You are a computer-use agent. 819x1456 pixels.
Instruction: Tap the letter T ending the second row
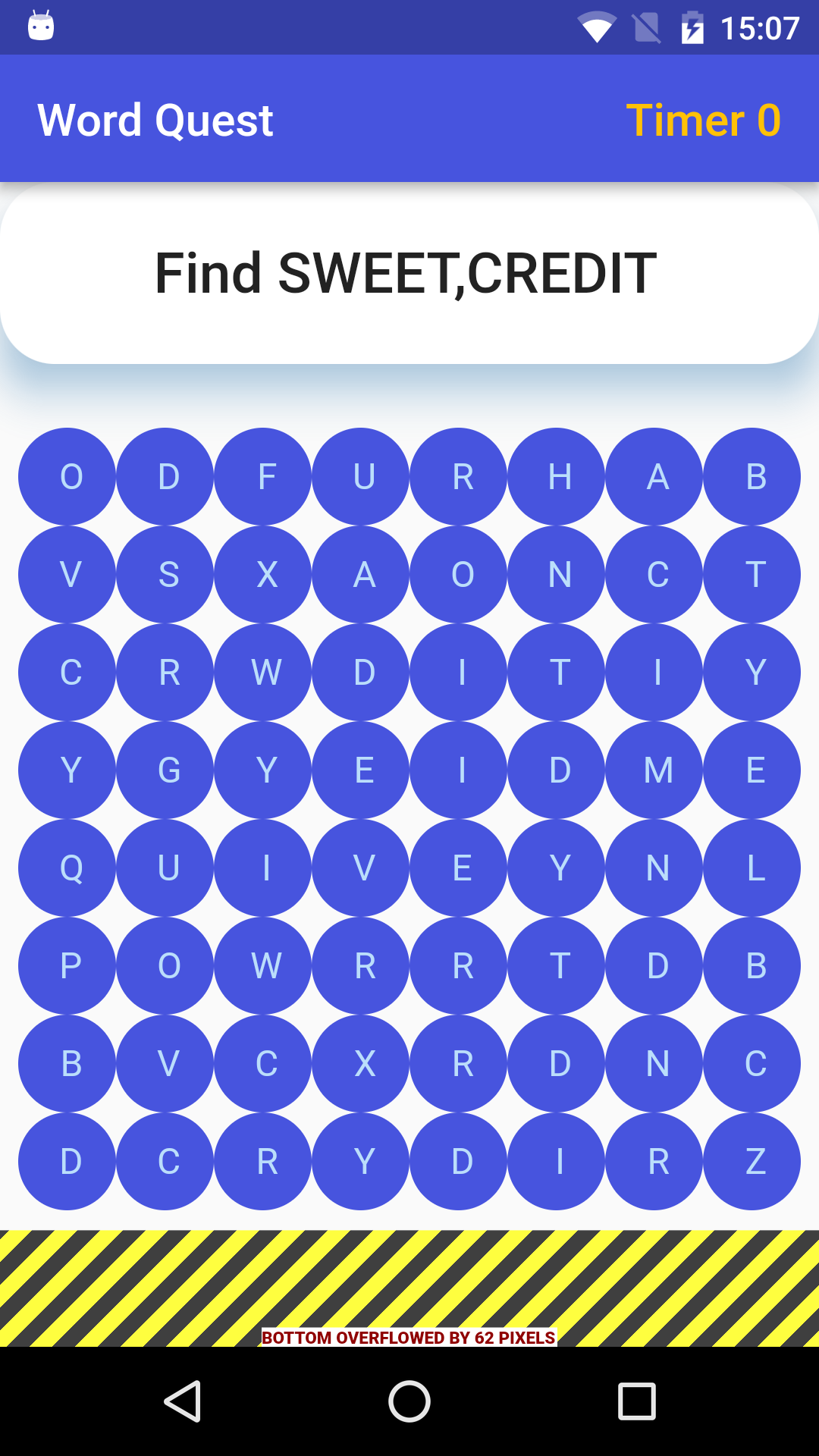[x=753, y=574]
